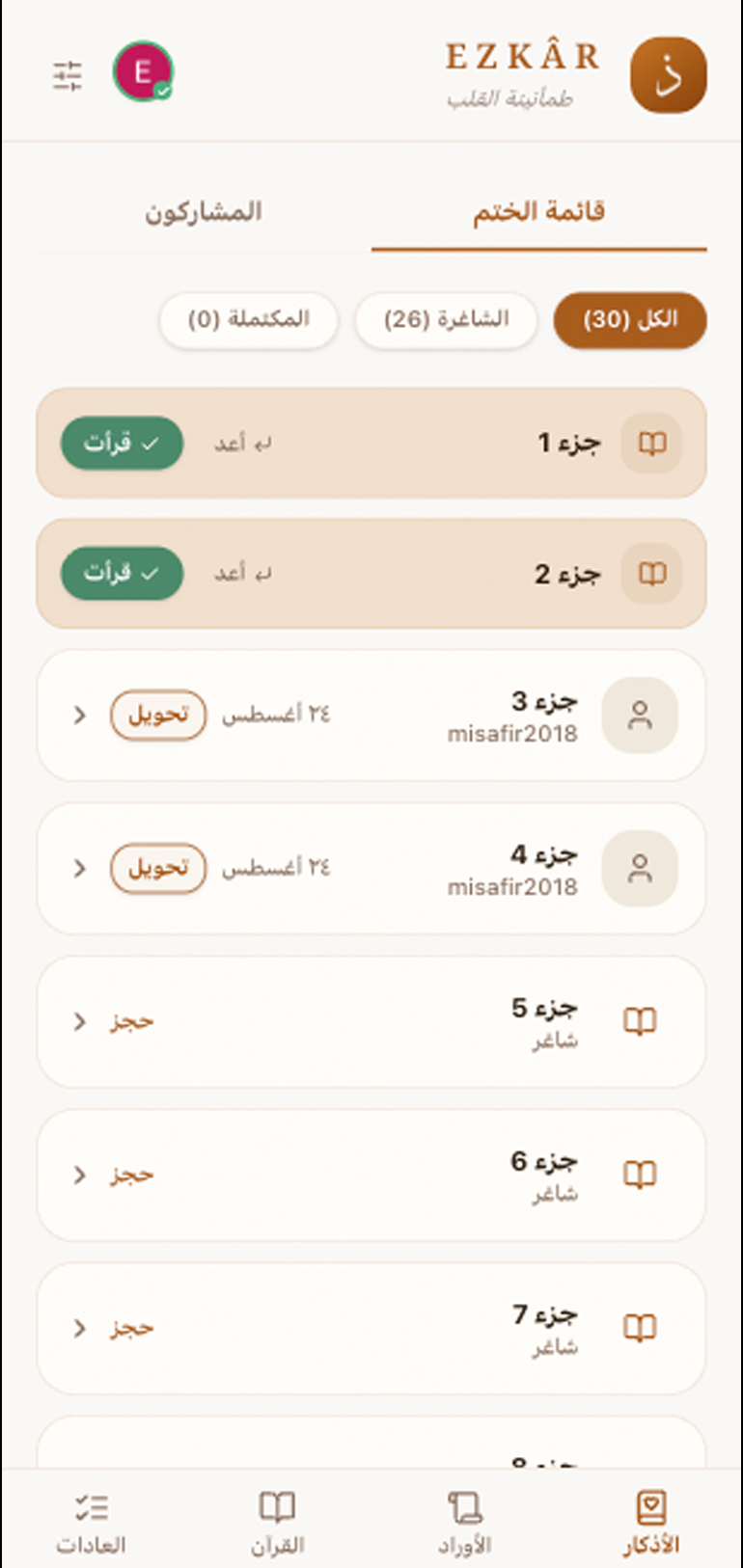Open the profile avatar E
Screen dimensions: 743x1568
click(x=144, y=71)
